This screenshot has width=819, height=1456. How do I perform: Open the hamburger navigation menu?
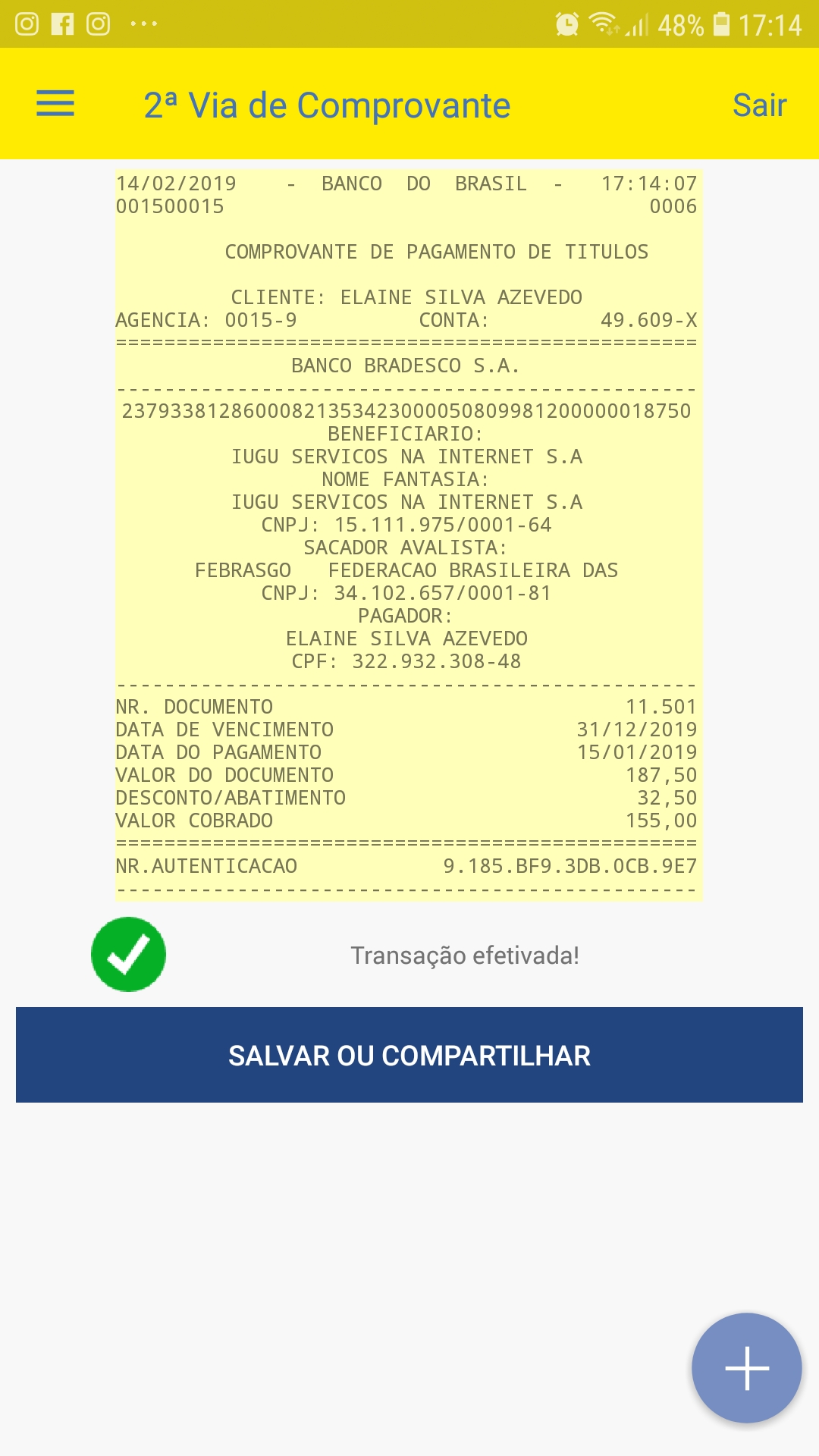[x=55, y=104]
